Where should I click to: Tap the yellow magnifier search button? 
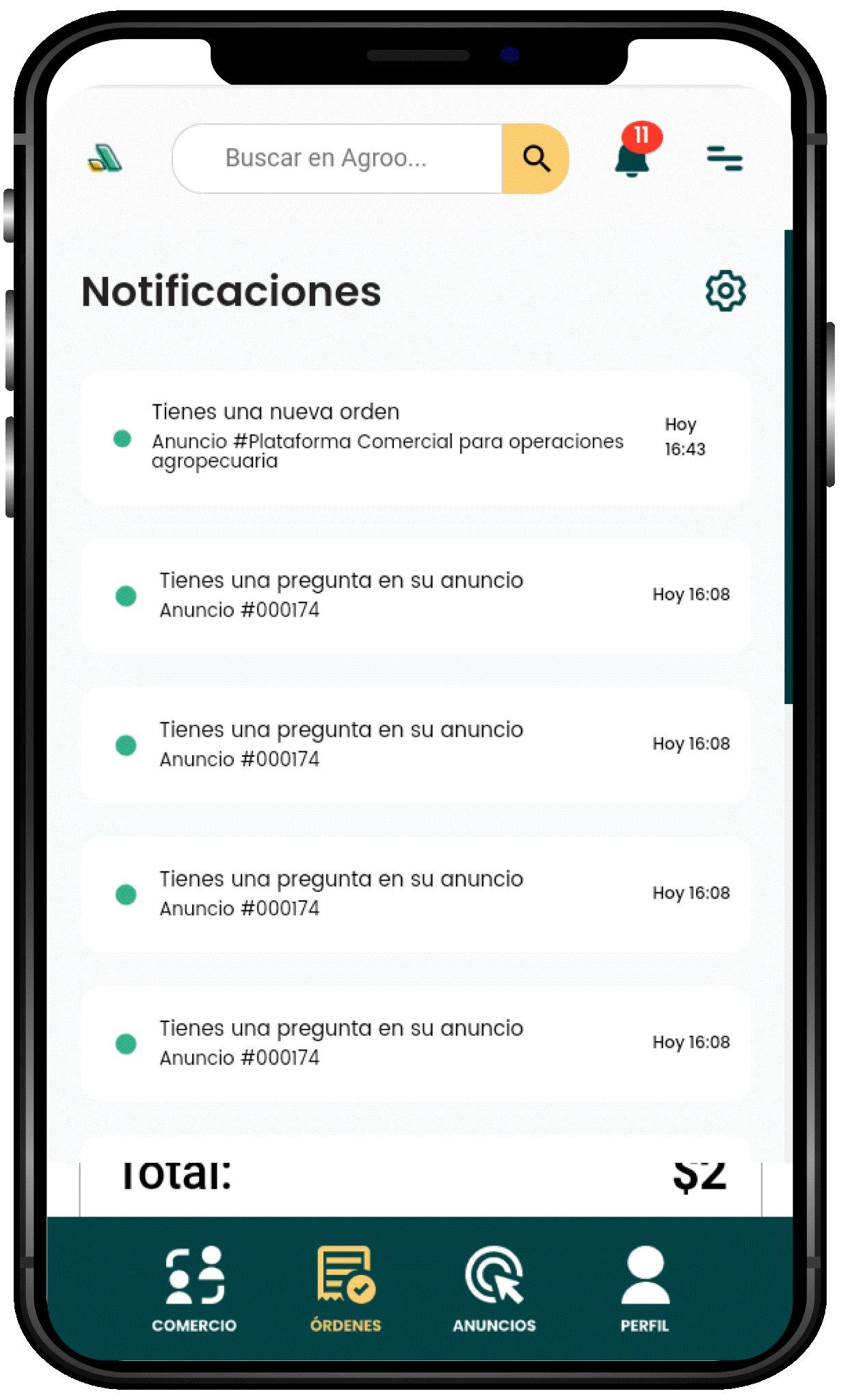click(535, 159)
